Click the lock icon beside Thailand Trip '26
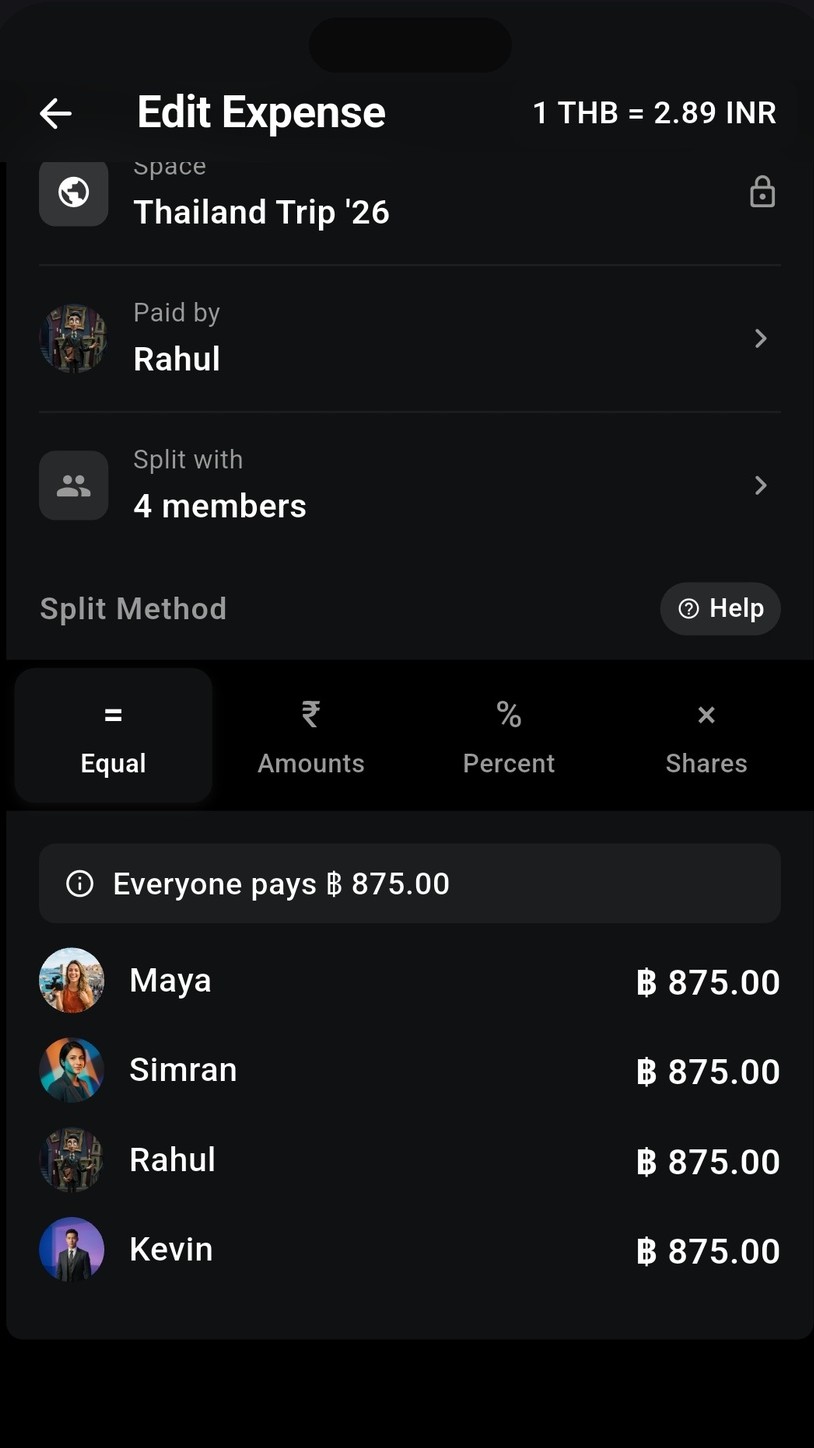Image resolution: width=814 pixels, height=1448 pixels. (x=762, y=191)
